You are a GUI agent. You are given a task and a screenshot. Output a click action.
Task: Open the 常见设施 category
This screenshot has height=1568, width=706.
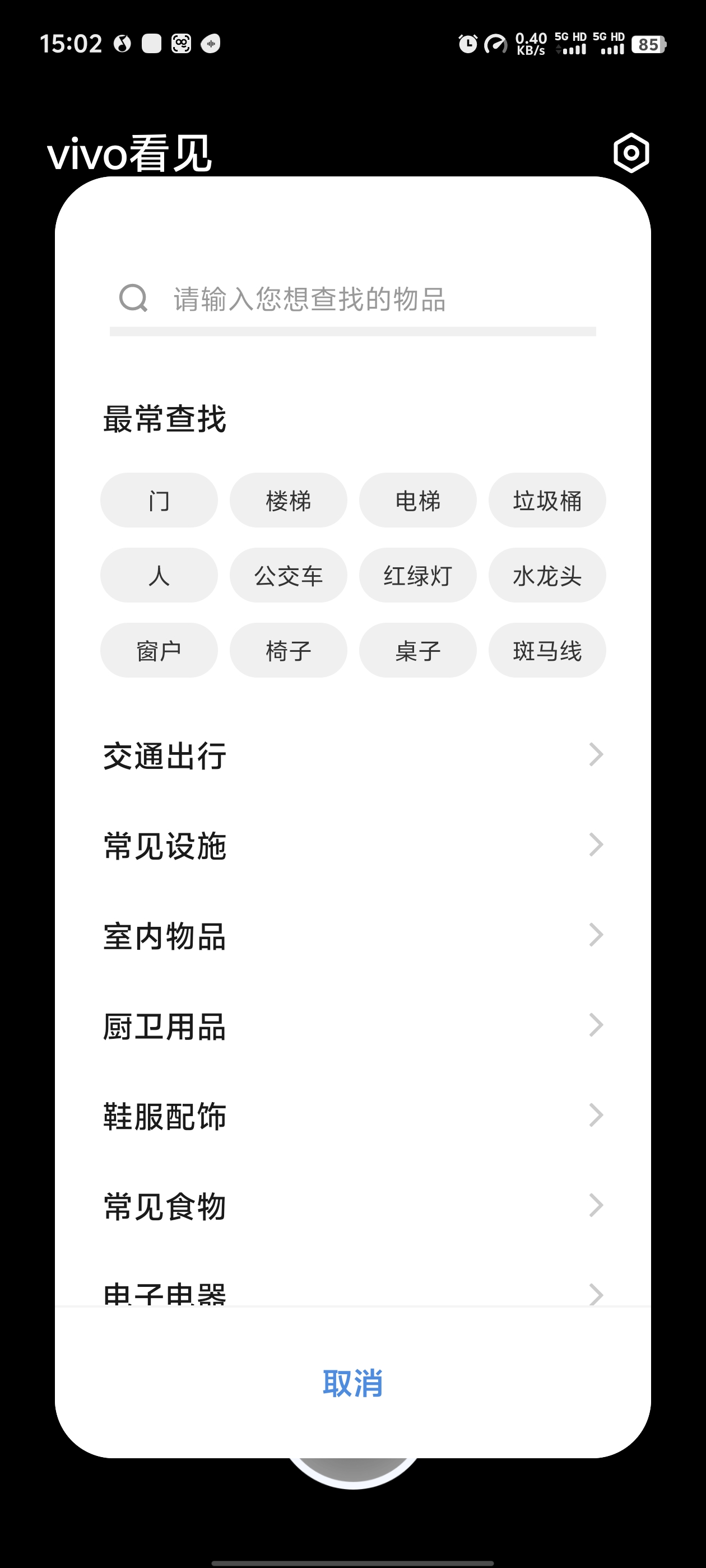(x=352, y=846)
